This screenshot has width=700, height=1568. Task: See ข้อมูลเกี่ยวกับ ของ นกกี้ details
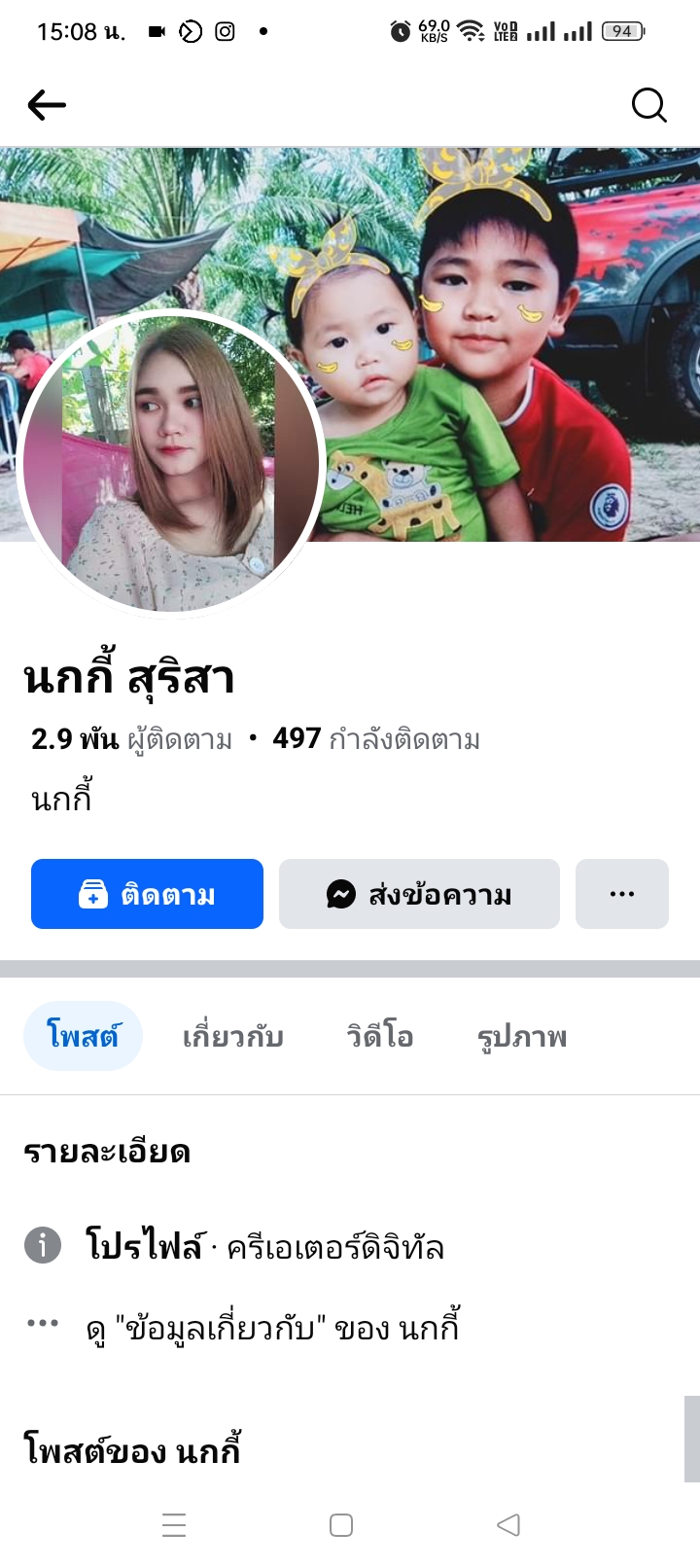click(x=272, y=1328)
